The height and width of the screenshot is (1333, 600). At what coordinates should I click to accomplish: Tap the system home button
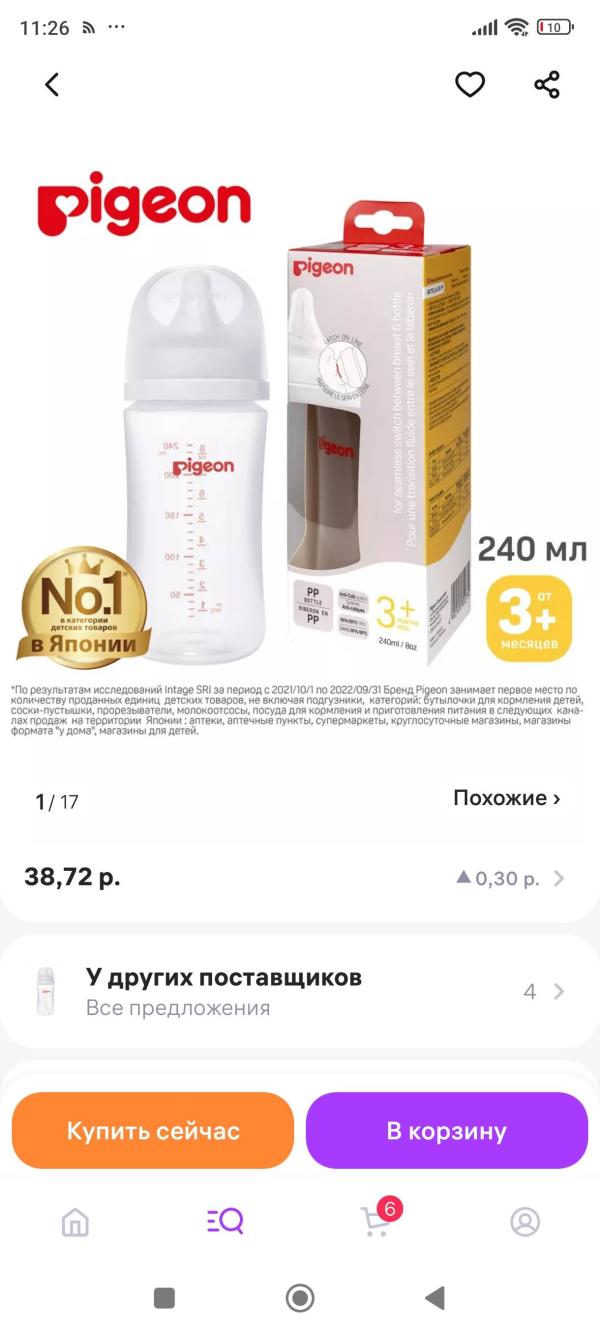pyautogui.click(x=300, y=1298)
